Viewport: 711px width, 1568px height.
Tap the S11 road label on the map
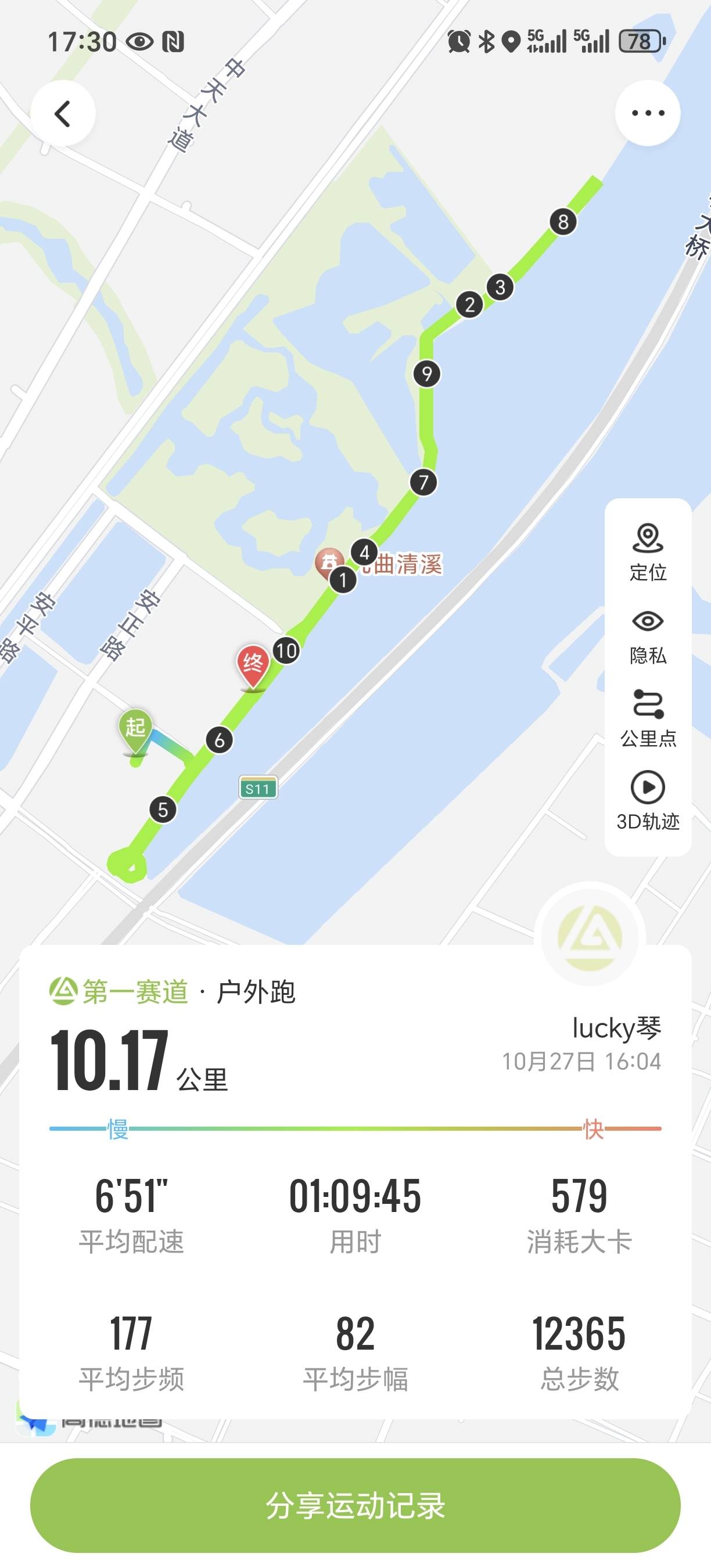pyautogui.click(x=258, y=786)
